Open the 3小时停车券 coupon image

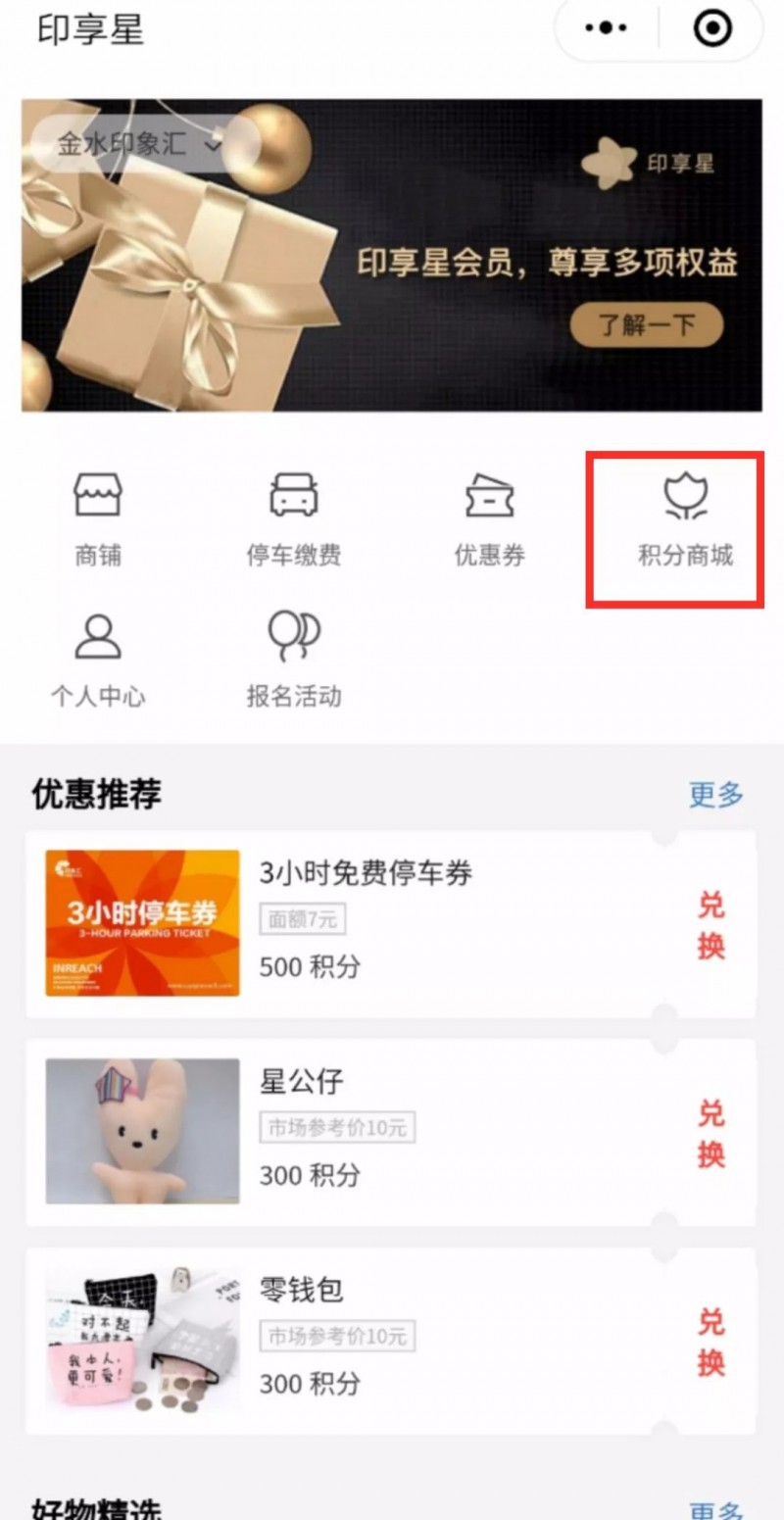142,923
